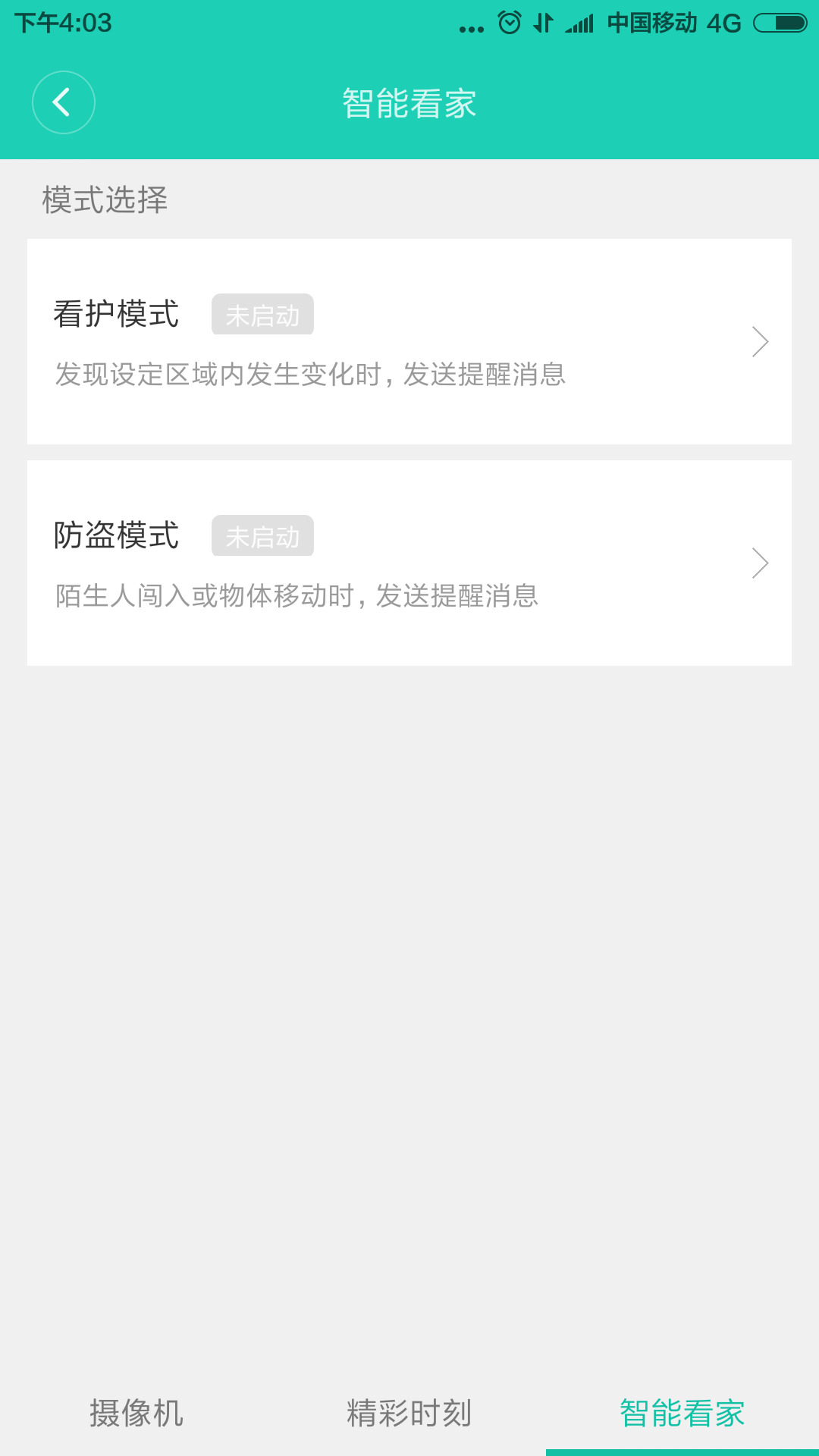Go back using the top-left arrow
The width and height of the screenshot is (819, 1456).
[x=64, y=102]
